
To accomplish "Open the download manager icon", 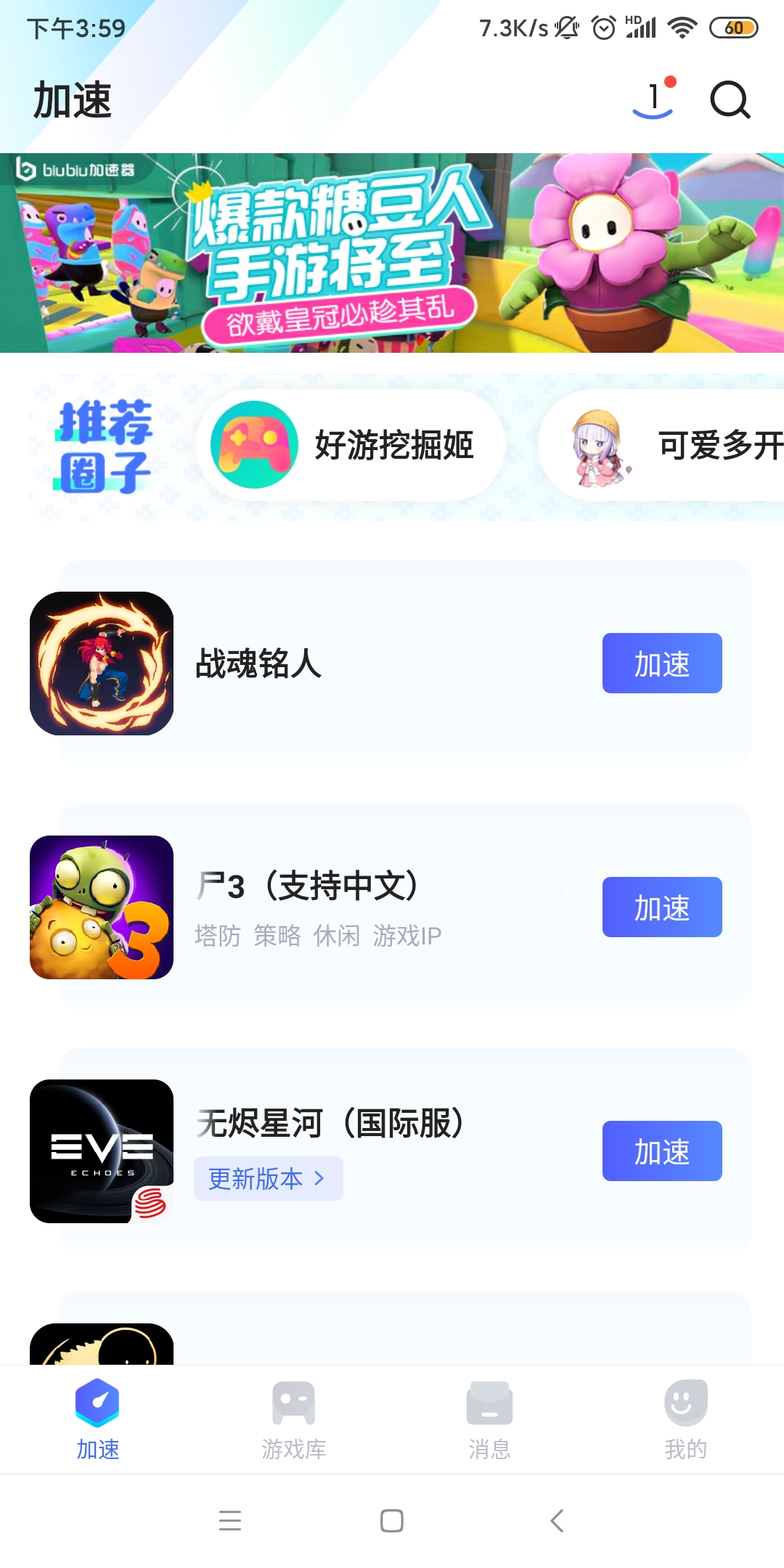I will pyautogui.click(x=654, y=100).
